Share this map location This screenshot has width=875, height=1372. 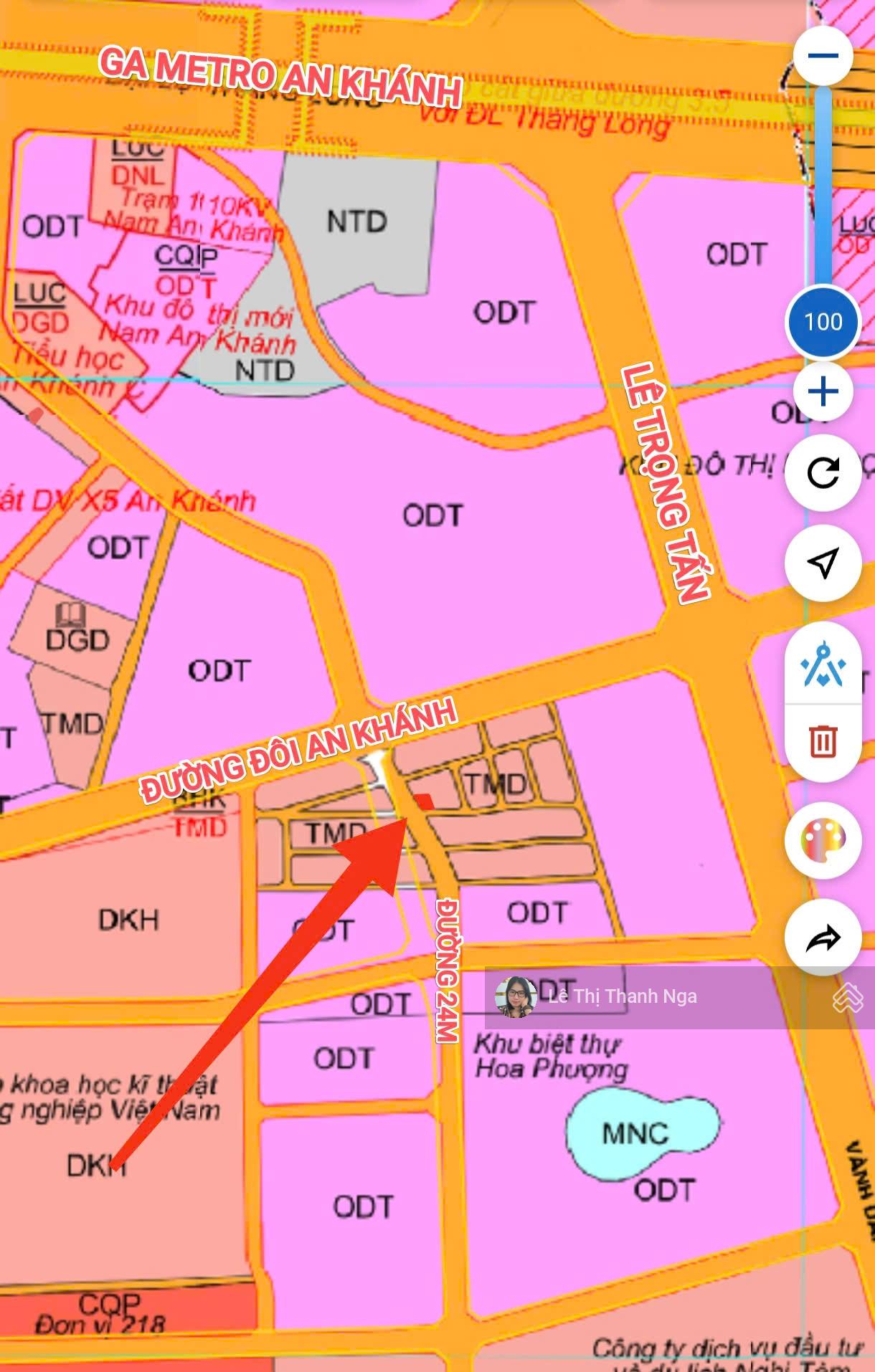823,938
